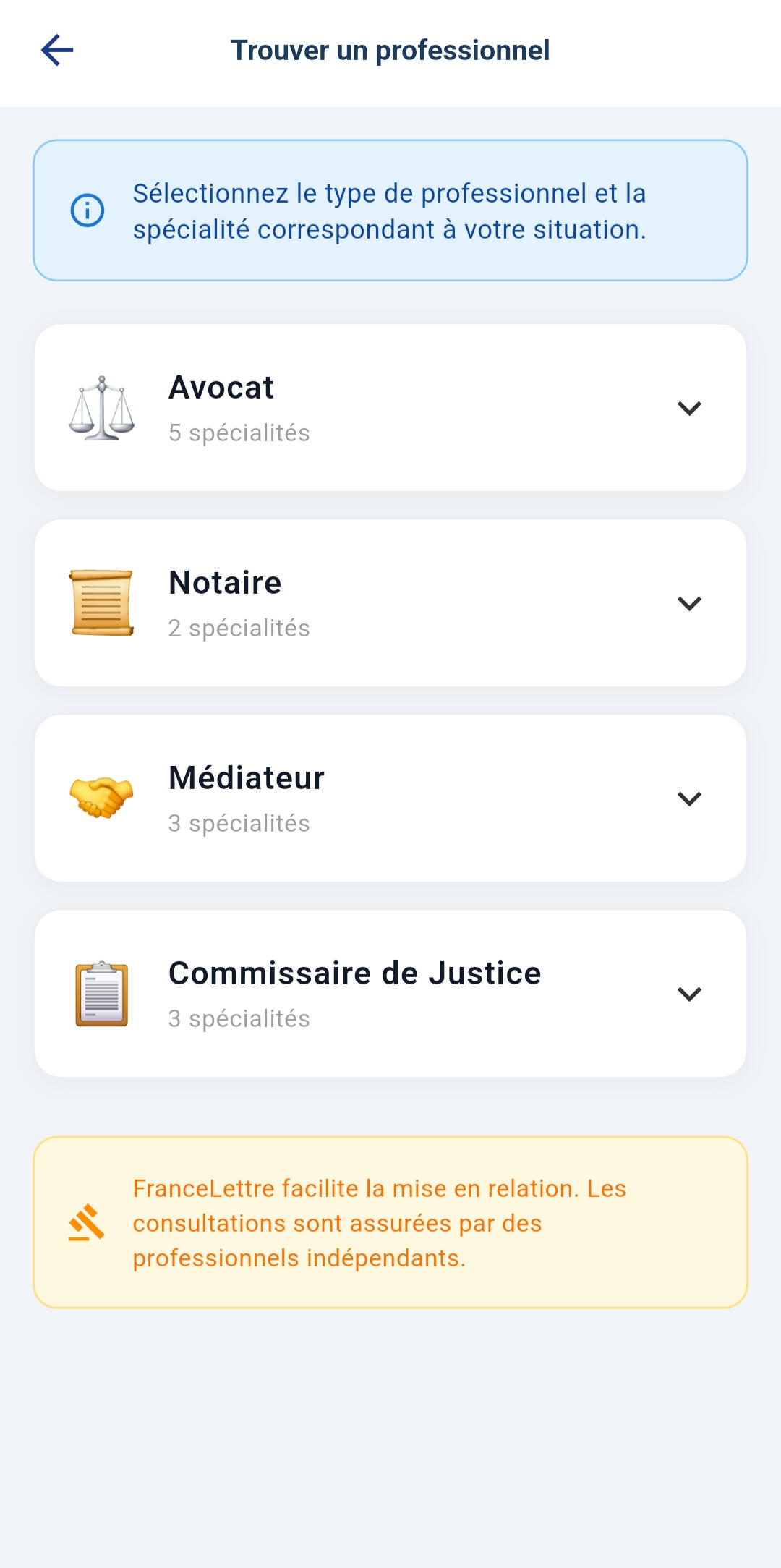Open Commissaire de Justice specialties
Screen dimensions: 781x1568
click(688, 994)
